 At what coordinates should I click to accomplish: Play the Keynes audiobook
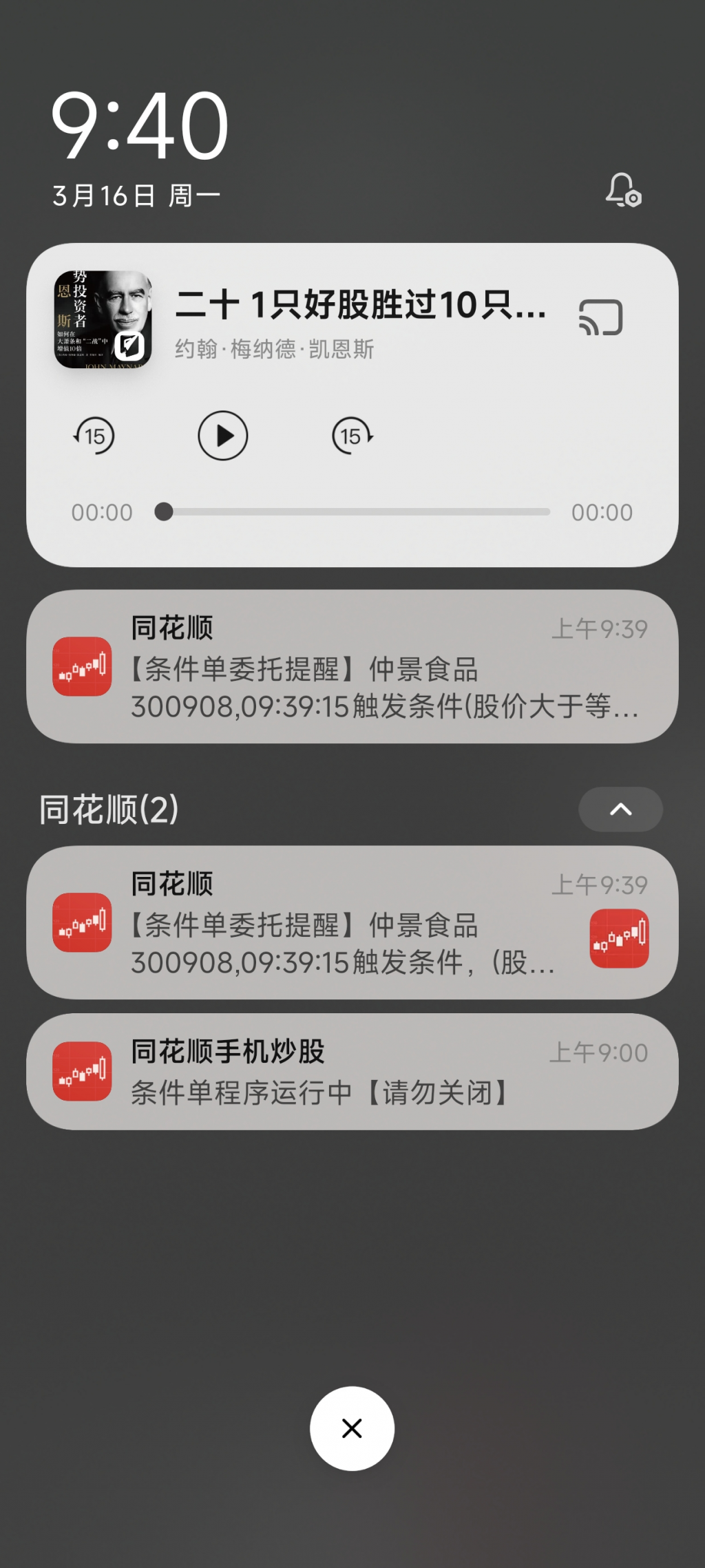click(x=222, y=436)
